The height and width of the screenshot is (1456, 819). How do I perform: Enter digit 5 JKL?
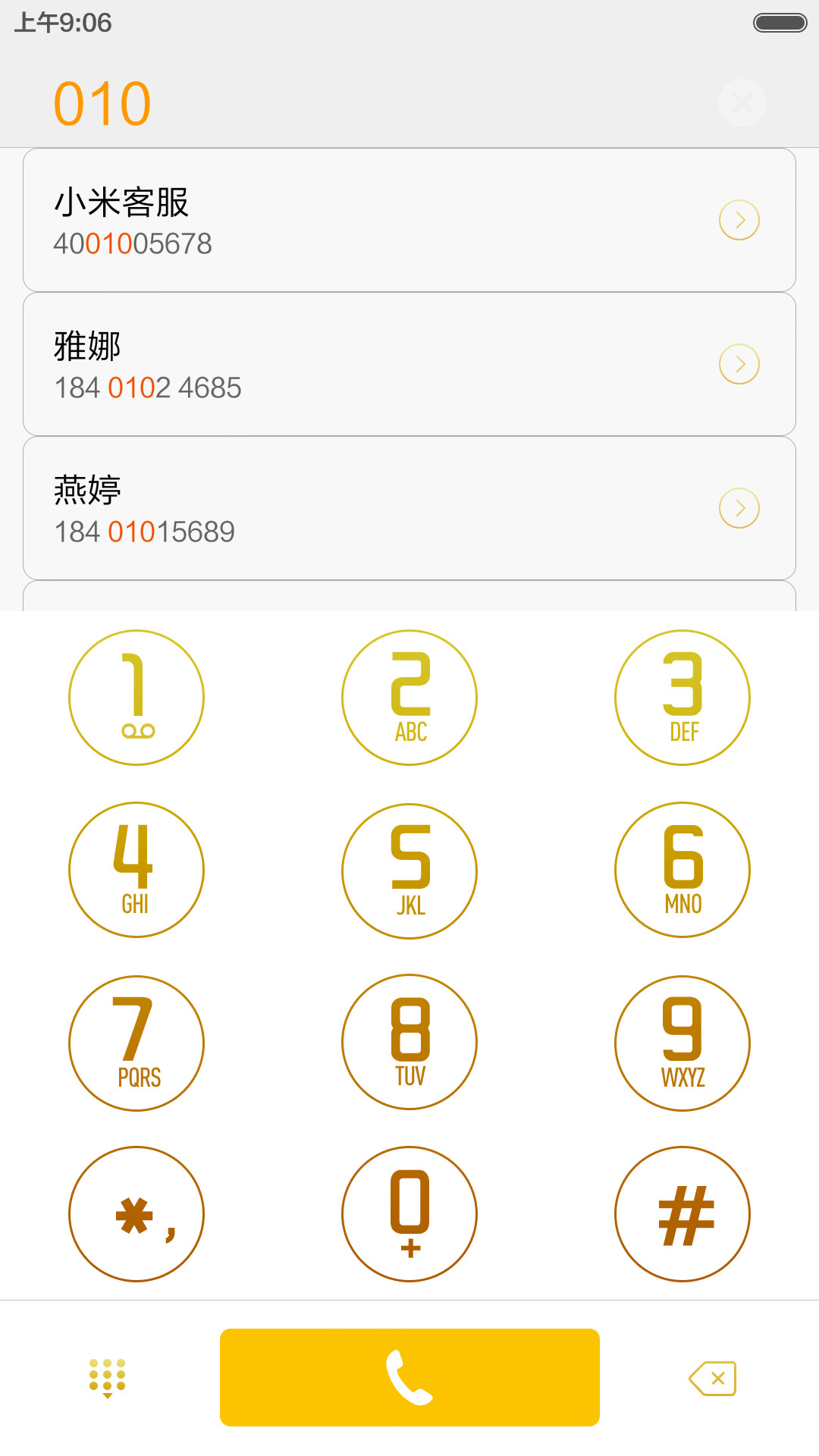pos(409,871)
